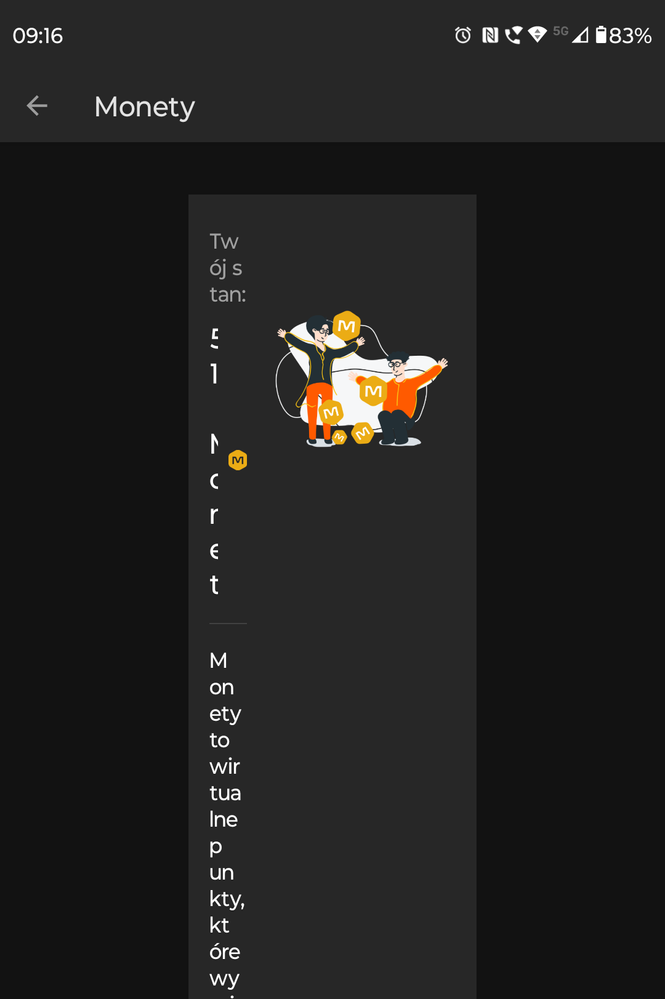Screen dimensions: 665x999
Task: Go back from the Monety screen
Action: point(37,106)
